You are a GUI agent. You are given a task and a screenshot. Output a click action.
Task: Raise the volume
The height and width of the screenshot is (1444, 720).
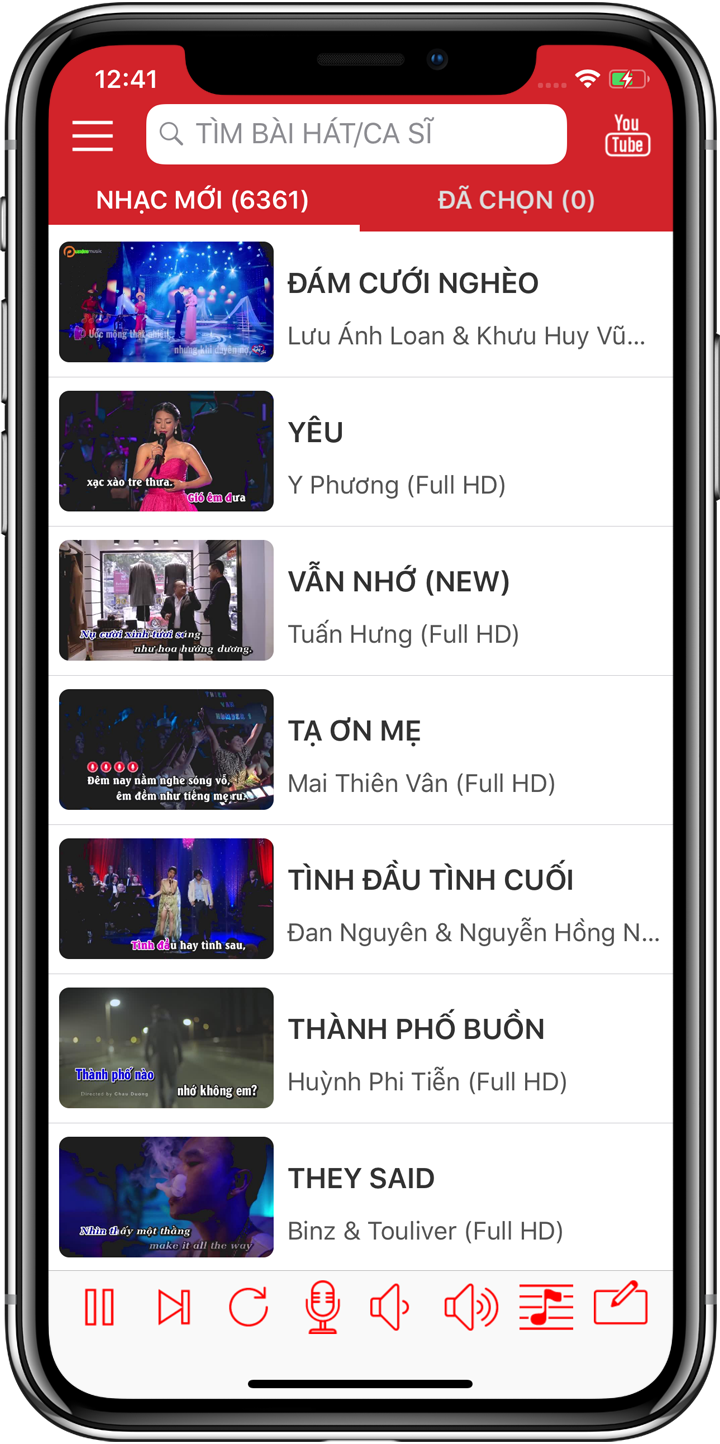(470, 1307)
